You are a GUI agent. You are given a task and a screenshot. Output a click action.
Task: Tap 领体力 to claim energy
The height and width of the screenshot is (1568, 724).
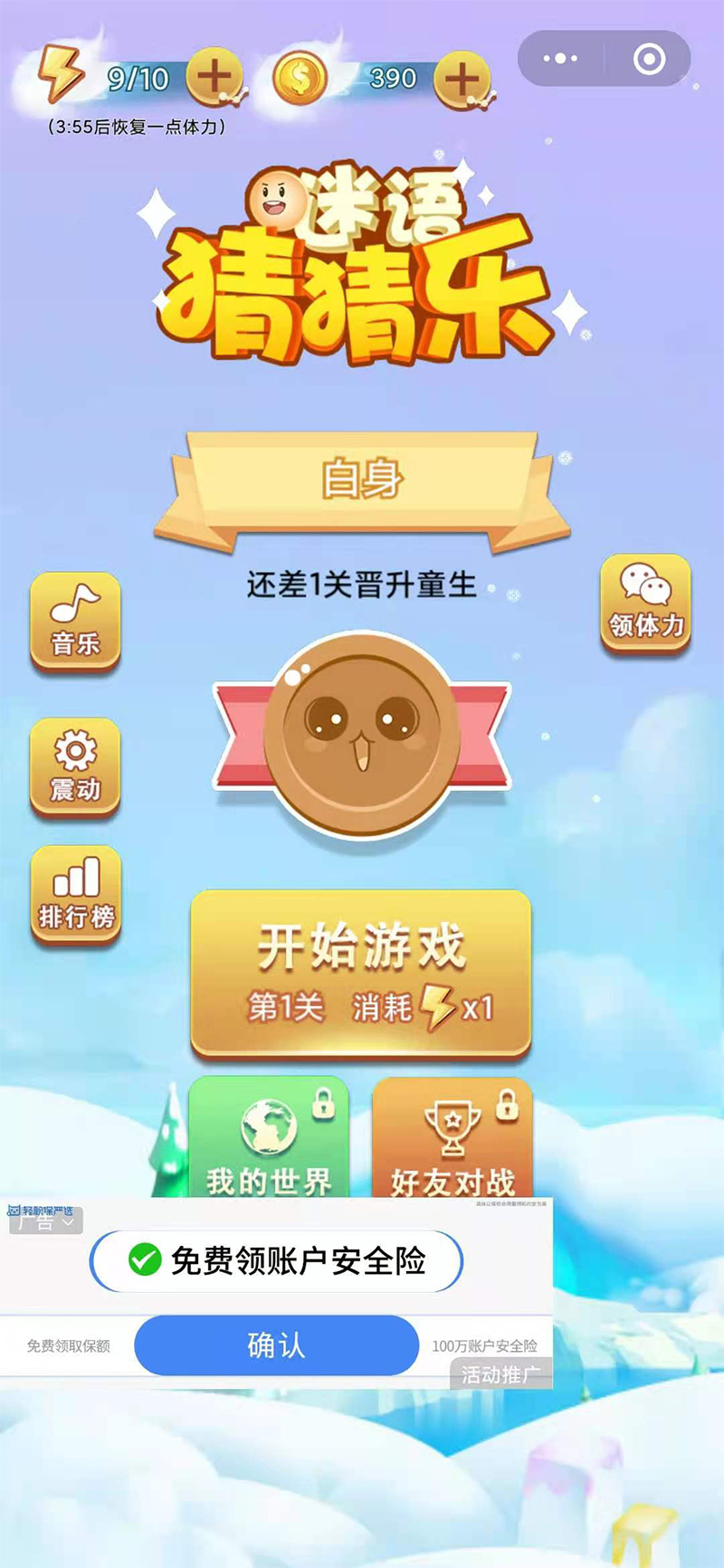pyautogui.click(x=645, y=603)
